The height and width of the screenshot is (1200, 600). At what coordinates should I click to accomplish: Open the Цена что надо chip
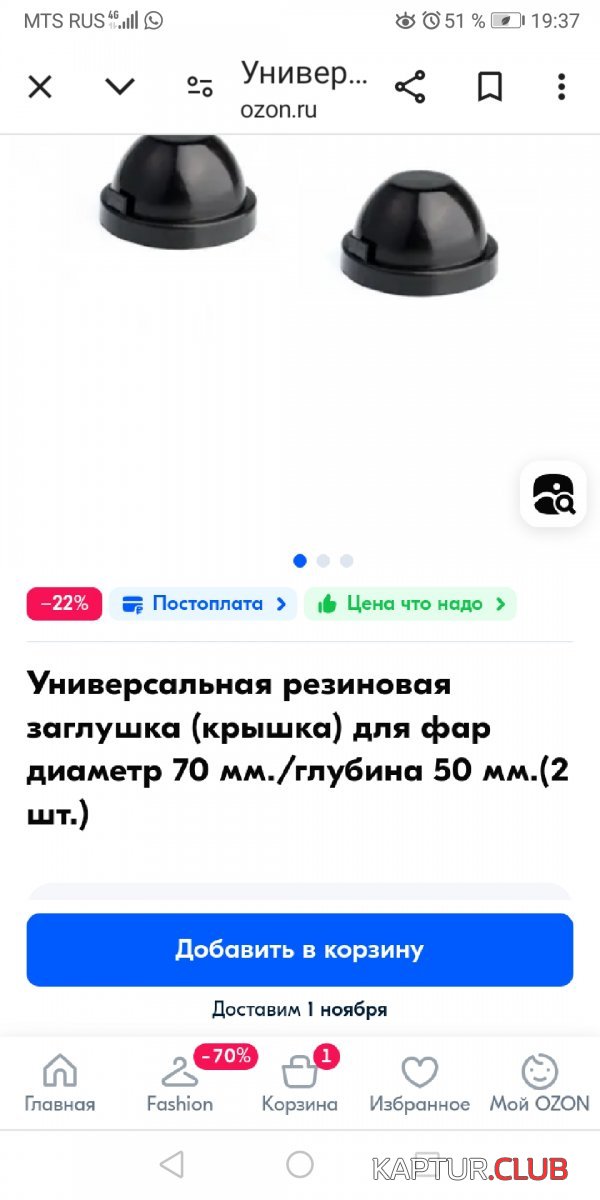pyautogui.click(x=411, y=604)
